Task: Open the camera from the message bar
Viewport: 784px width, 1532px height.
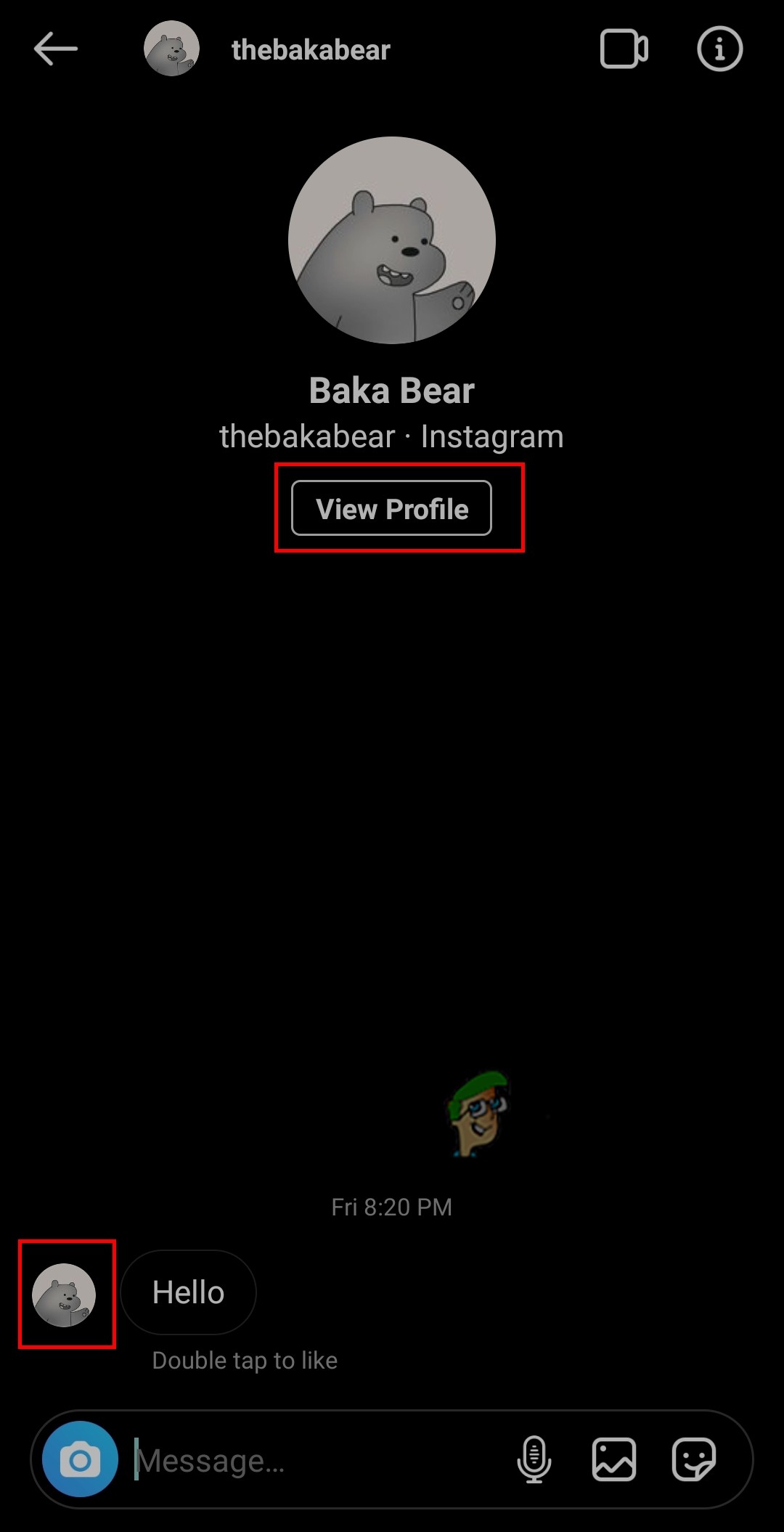Action: pos(80,1459)
